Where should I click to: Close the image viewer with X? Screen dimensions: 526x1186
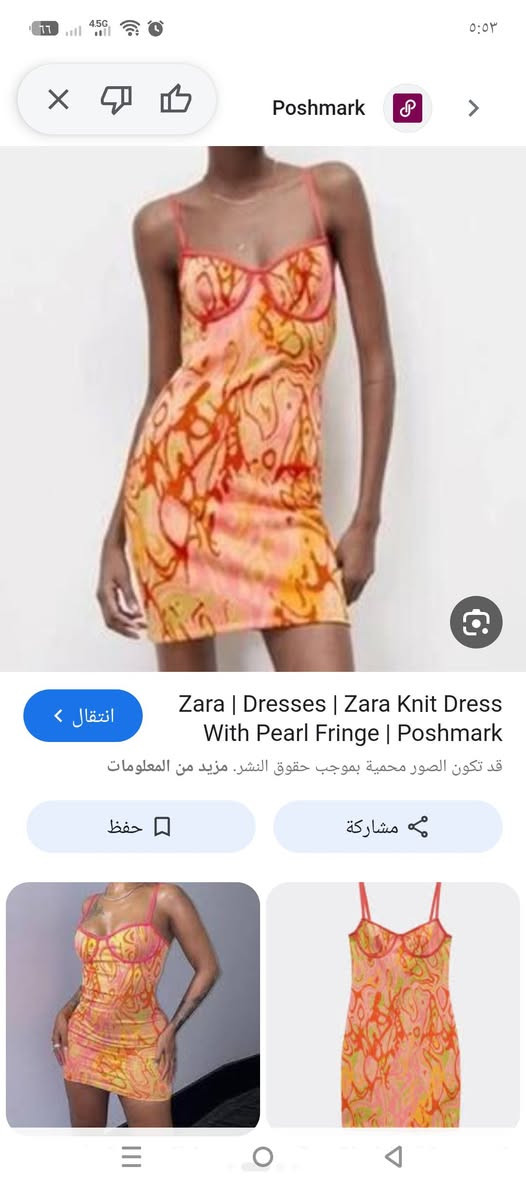58,99
